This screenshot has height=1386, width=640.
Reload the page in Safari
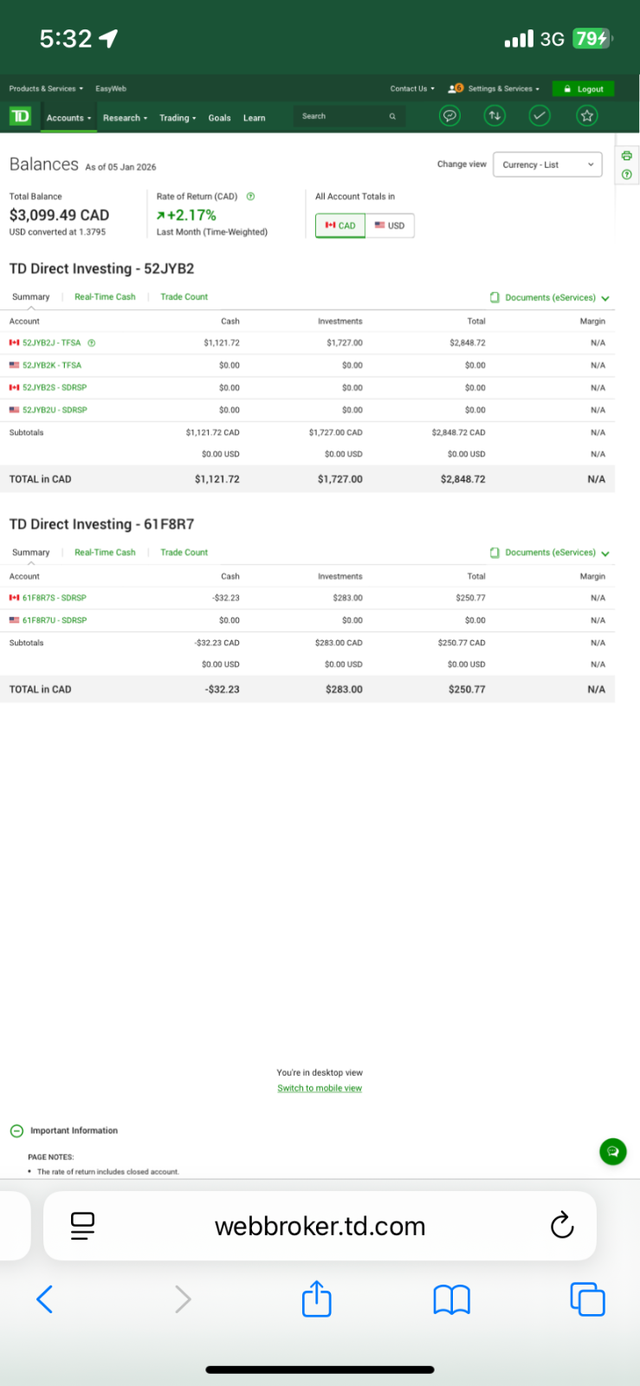click(x=562, y=1225)
